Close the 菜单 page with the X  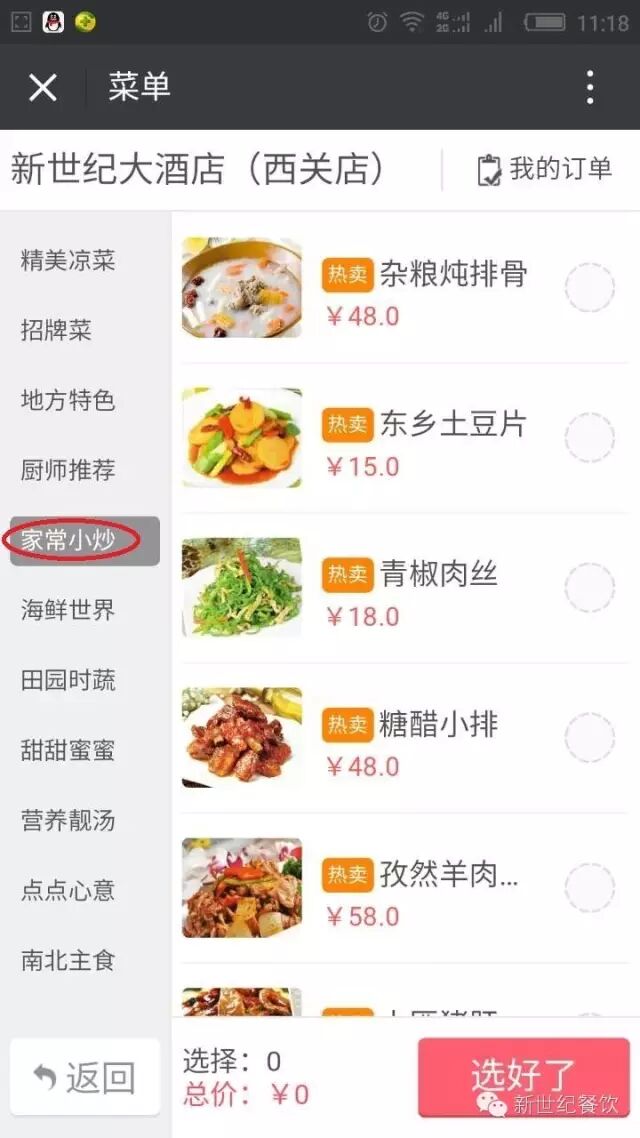[43, 88]
